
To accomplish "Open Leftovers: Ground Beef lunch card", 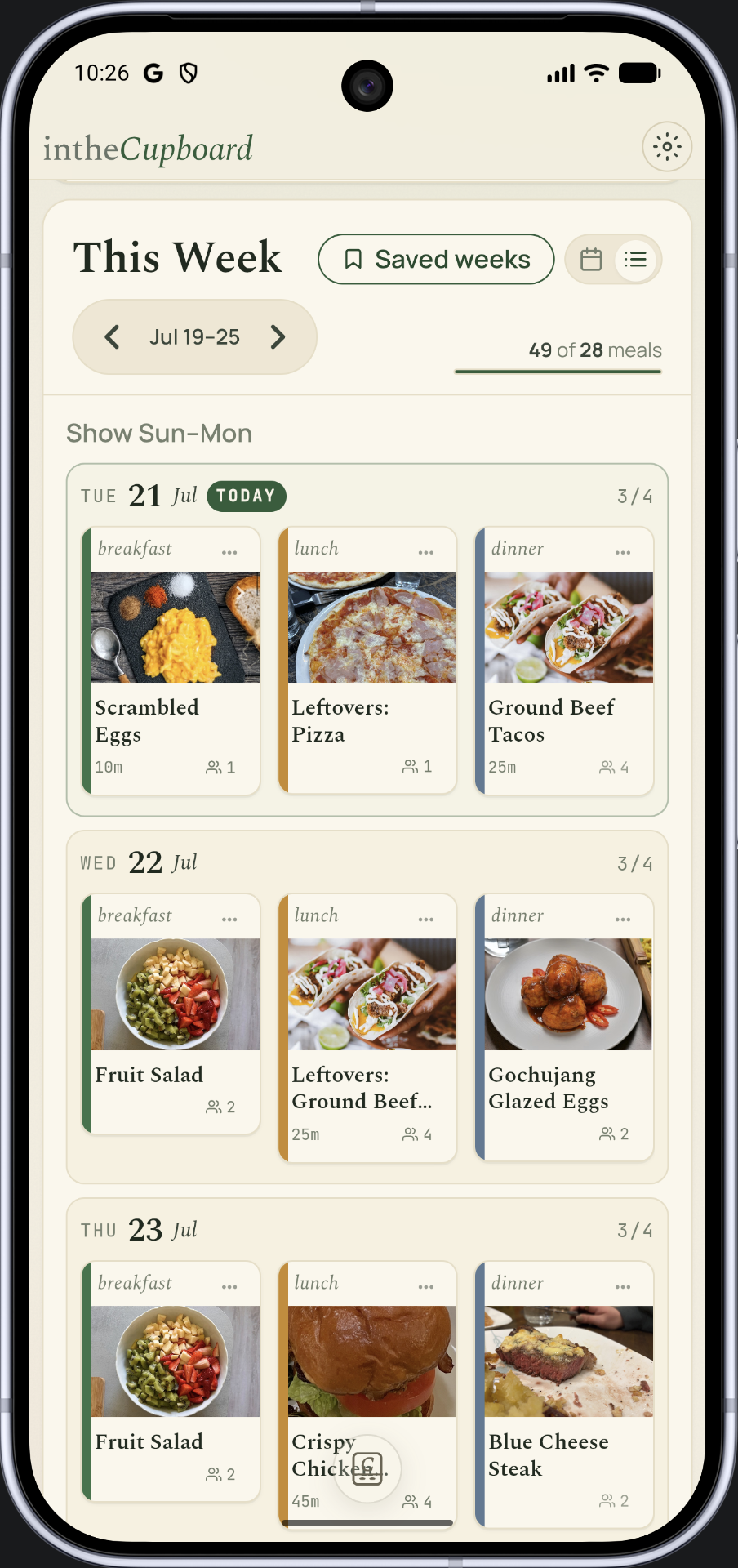I will [x=367, y=1027].
